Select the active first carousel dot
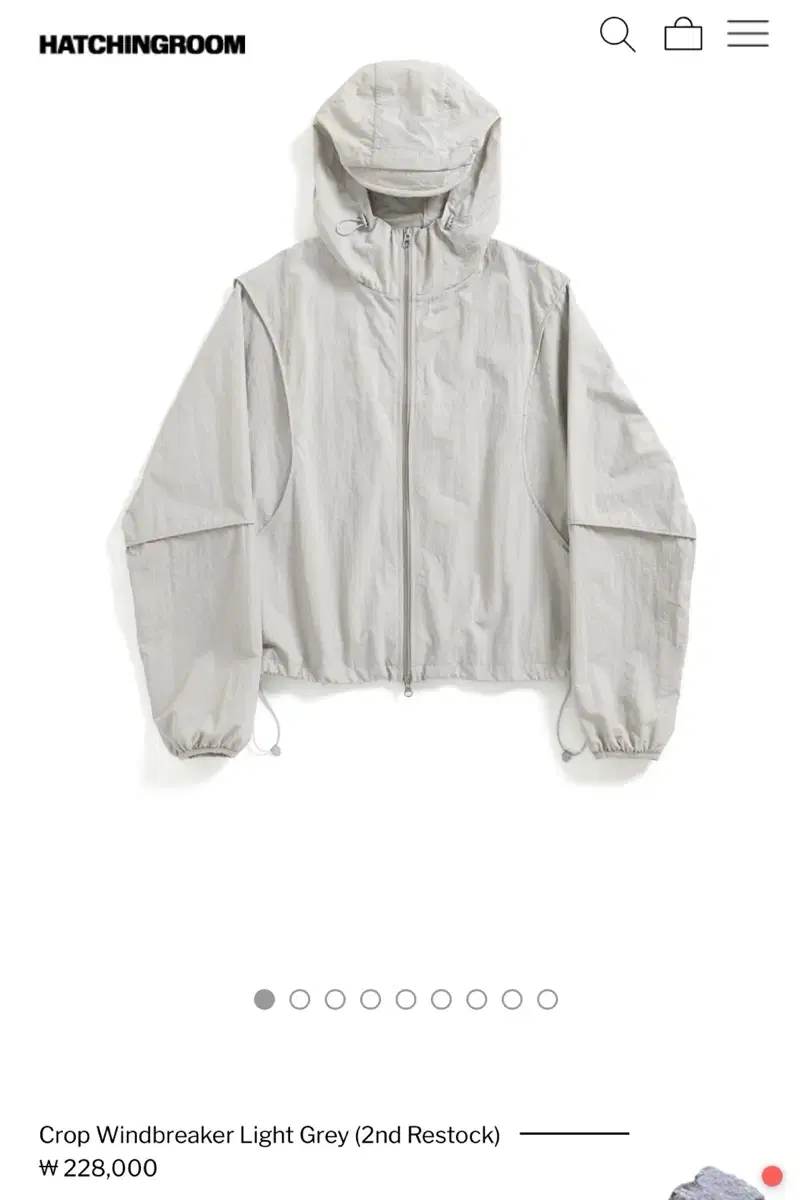The height and width of the screenshot is (1200, 812). pyautogui.click(x=263, y=998)
